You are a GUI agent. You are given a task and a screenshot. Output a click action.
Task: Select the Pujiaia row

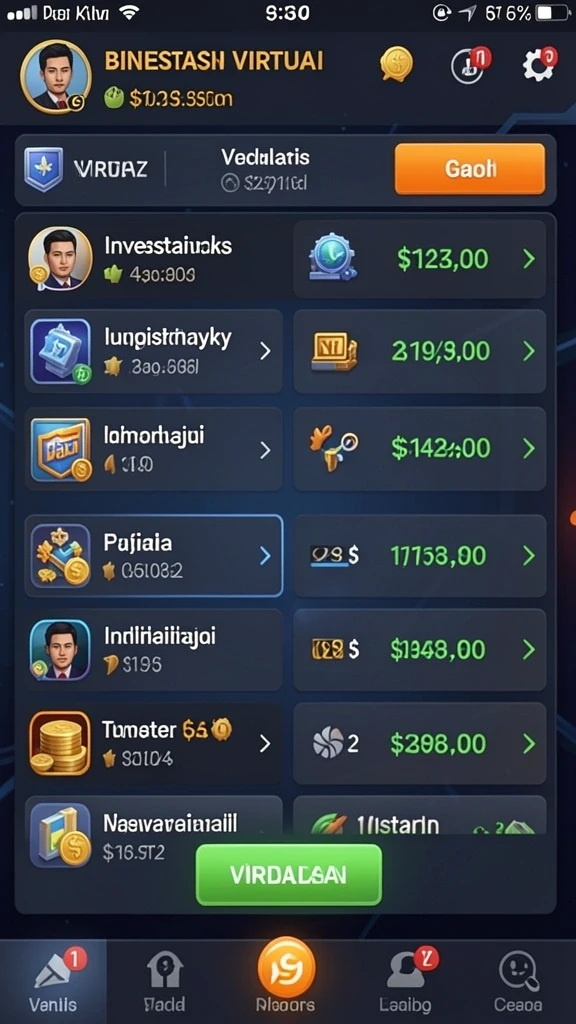[x=153, y=556]
